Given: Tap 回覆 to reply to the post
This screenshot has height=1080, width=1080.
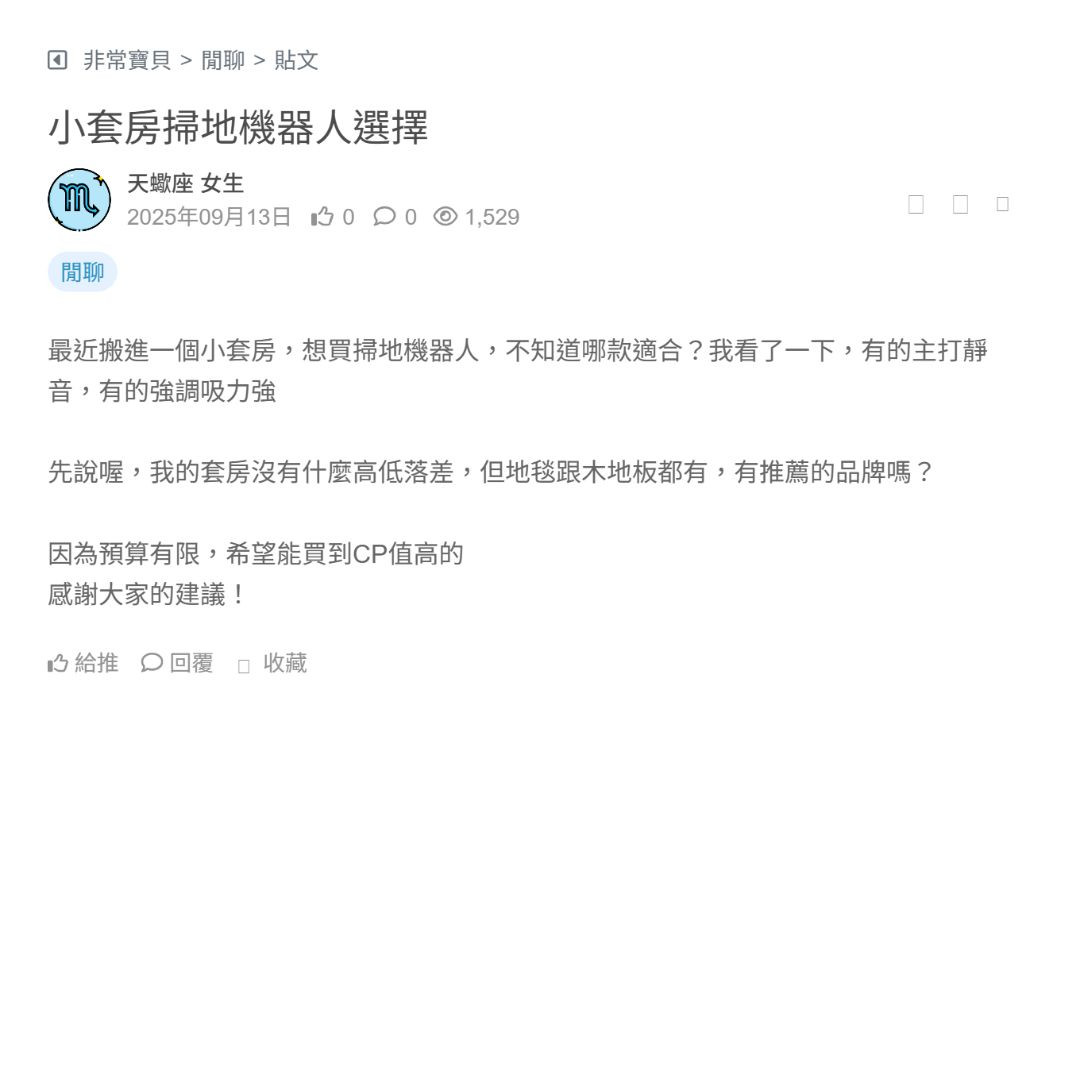Looking at the screenshot, I should (178, 663).
